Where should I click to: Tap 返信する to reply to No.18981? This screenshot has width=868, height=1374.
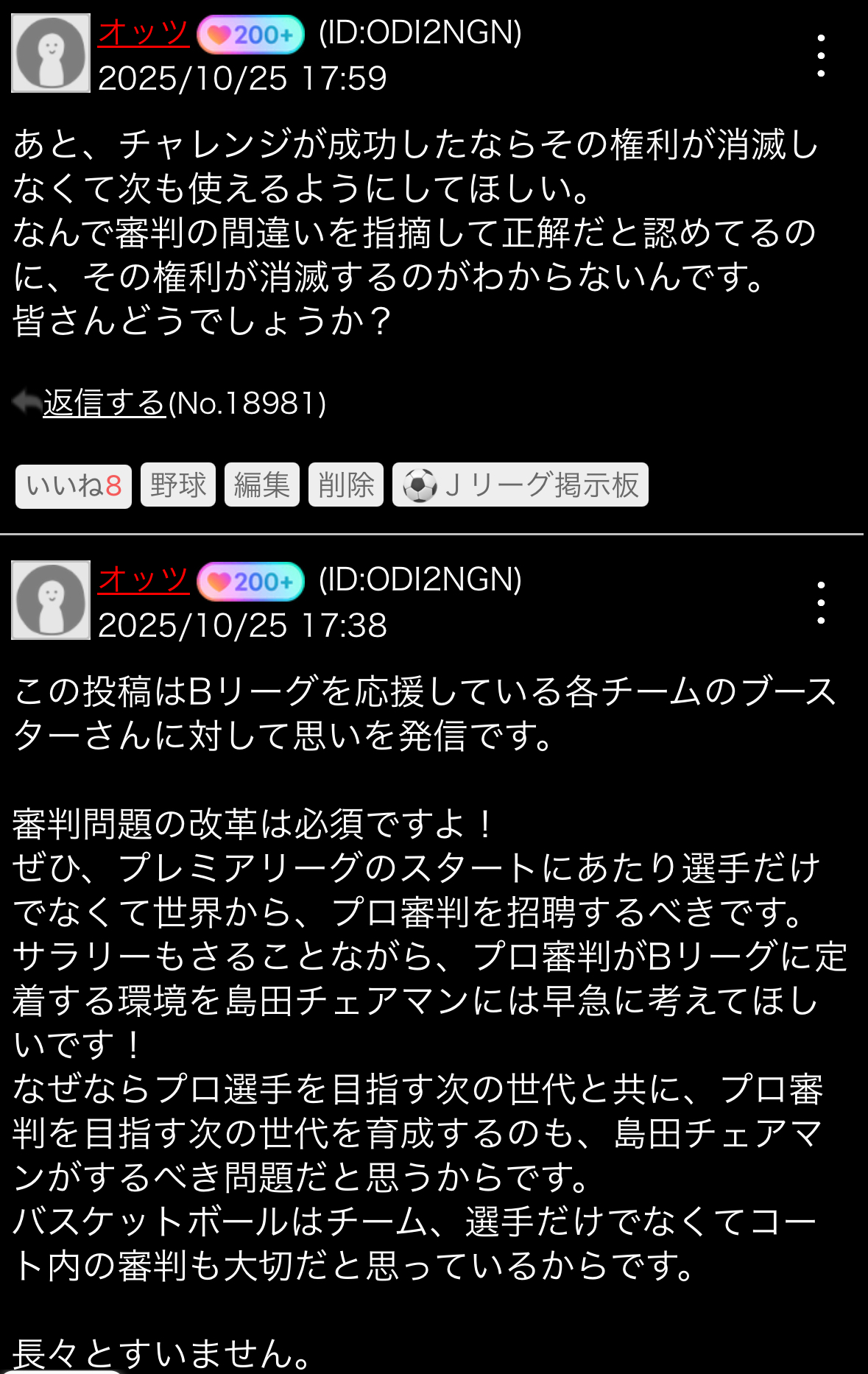click(105, 403)
